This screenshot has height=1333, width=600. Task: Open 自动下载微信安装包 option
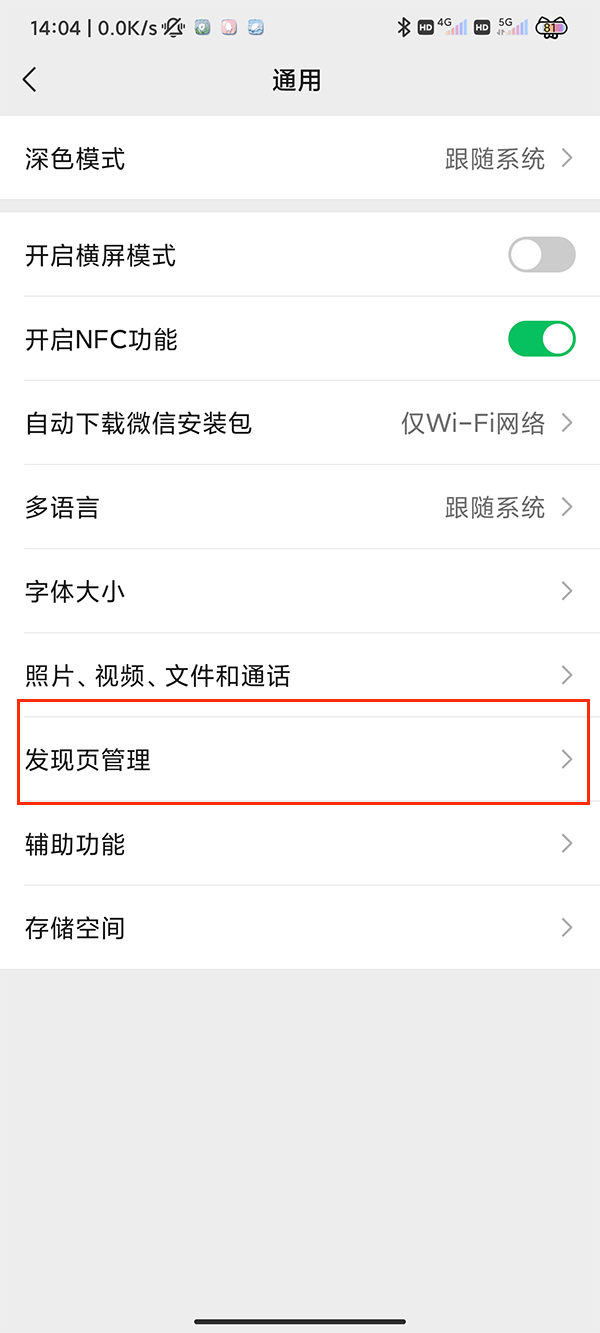300,423
